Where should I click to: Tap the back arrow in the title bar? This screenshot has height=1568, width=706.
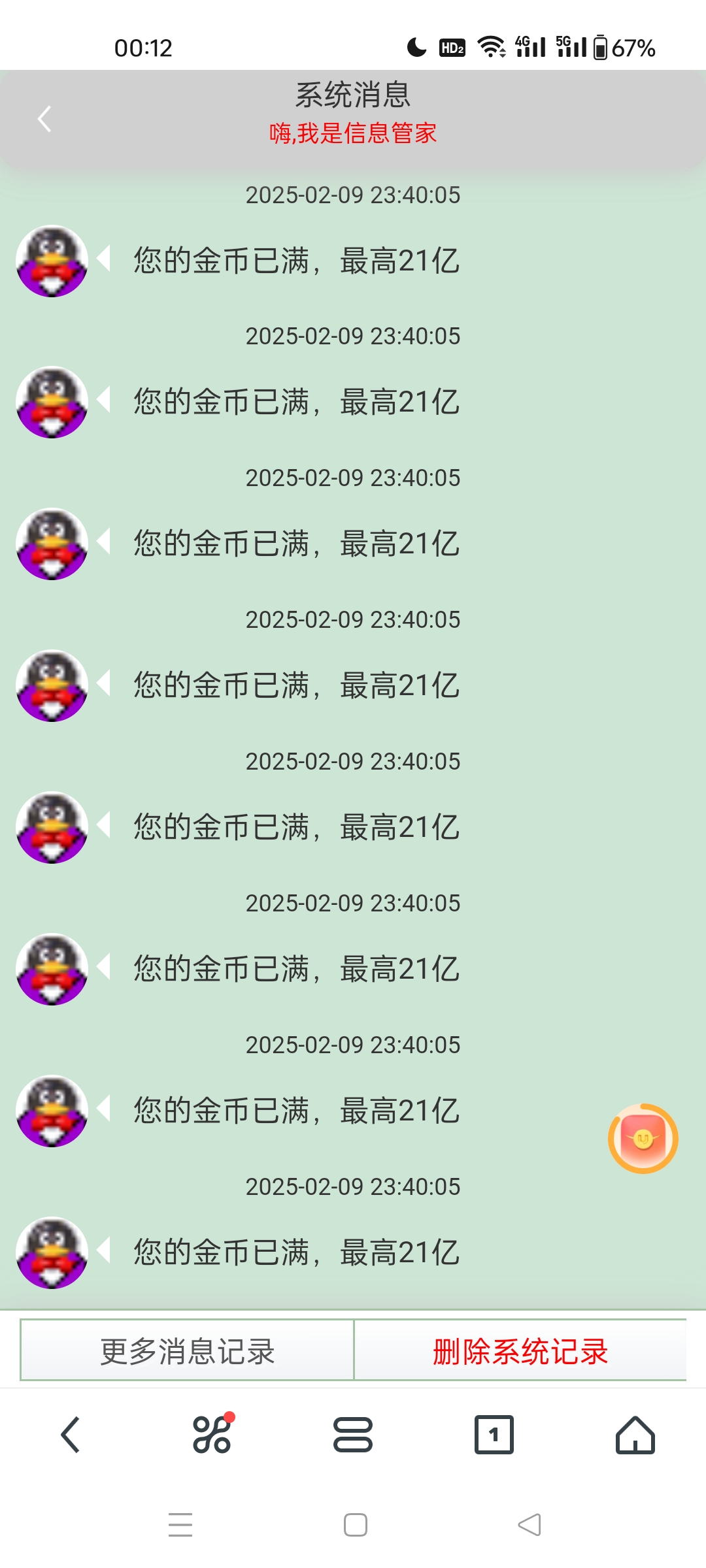tap(44, 120)
